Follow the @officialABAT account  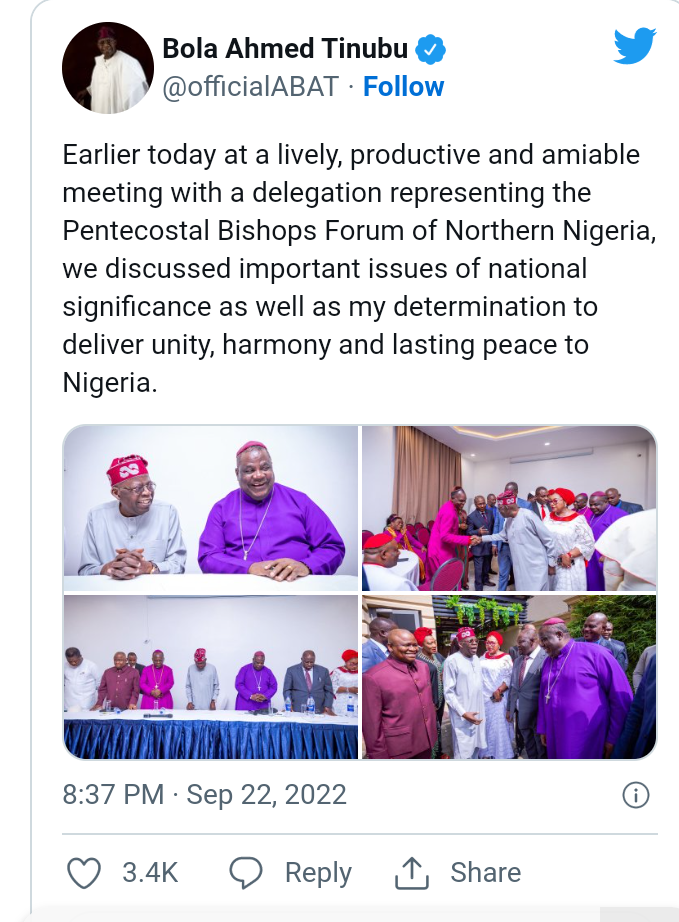tap(403, 87)
